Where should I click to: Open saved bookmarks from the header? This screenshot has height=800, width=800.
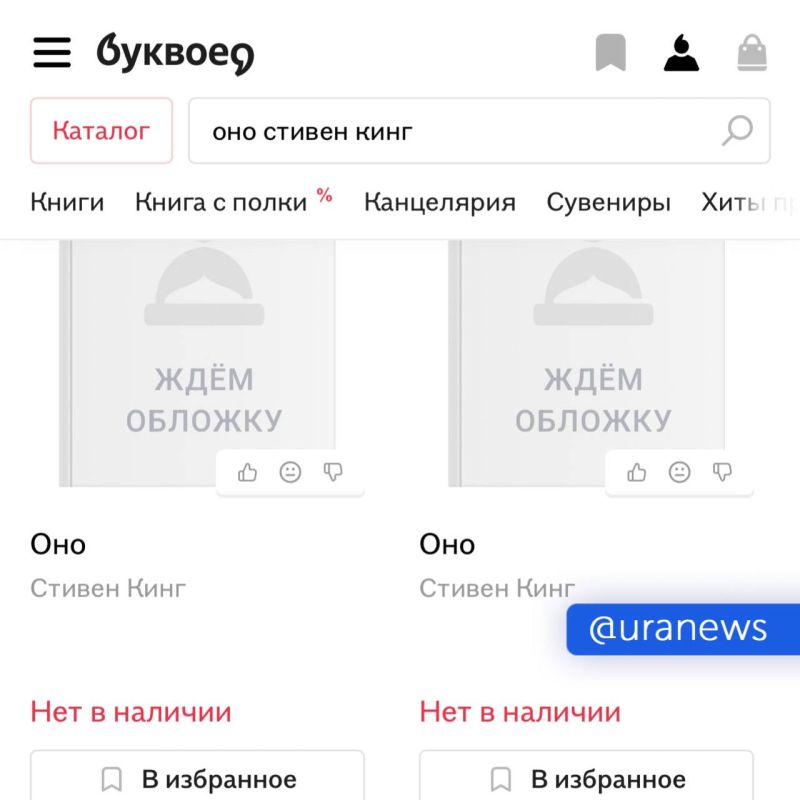(610, 53)
